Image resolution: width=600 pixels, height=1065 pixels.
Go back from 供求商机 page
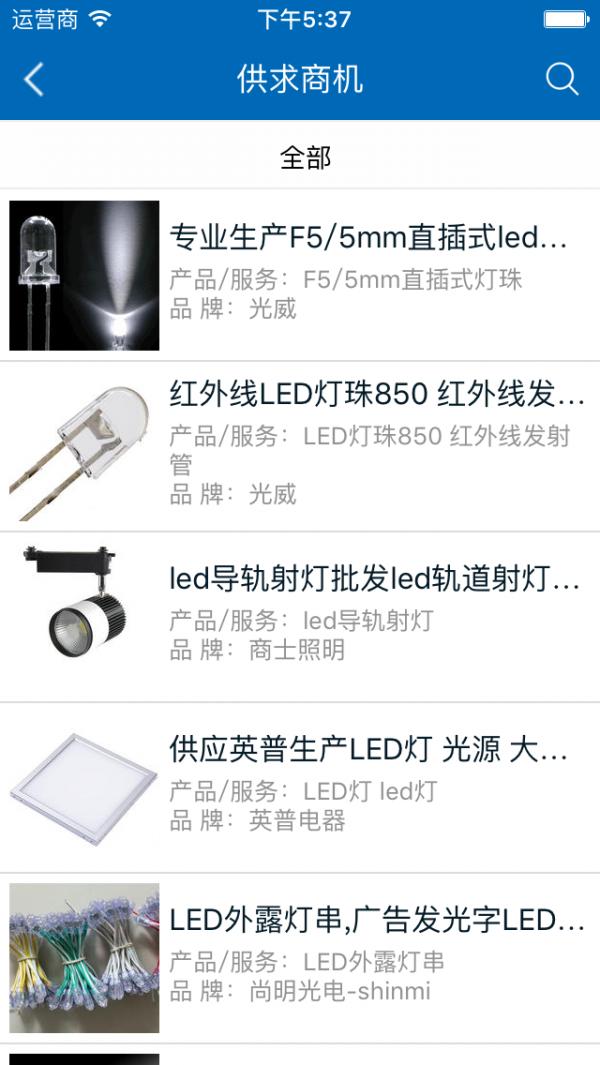[34, 80]
